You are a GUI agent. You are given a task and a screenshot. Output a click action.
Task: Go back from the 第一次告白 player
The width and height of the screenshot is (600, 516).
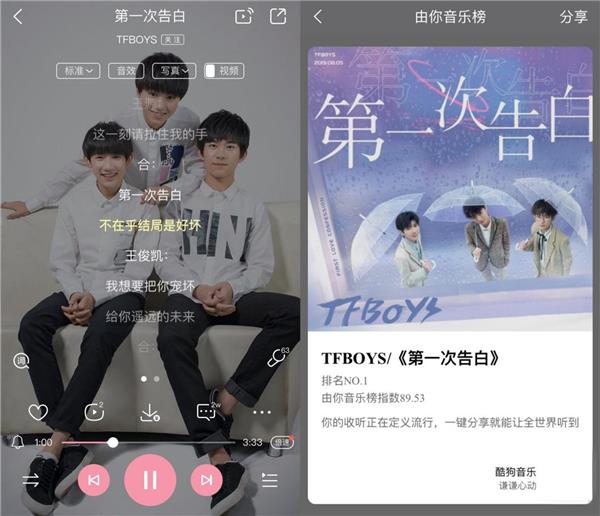coord(18,17)
